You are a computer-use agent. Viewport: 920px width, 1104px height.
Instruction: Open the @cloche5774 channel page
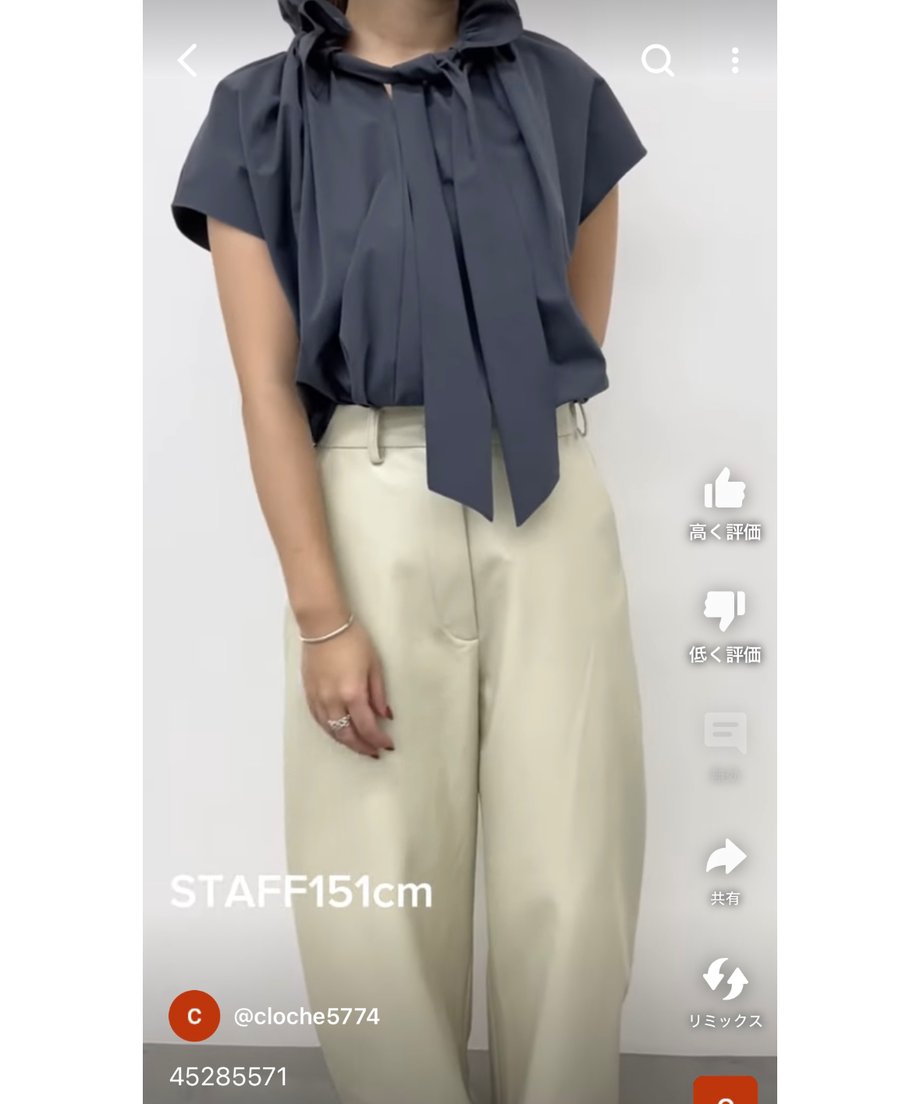[x=306, y=1017]
